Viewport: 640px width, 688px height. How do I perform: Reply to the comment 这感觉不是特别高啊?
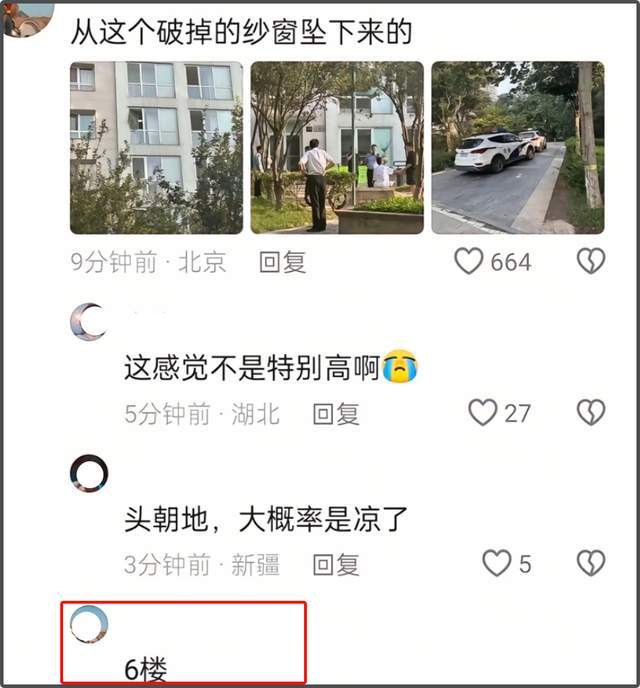pos(336,414)
